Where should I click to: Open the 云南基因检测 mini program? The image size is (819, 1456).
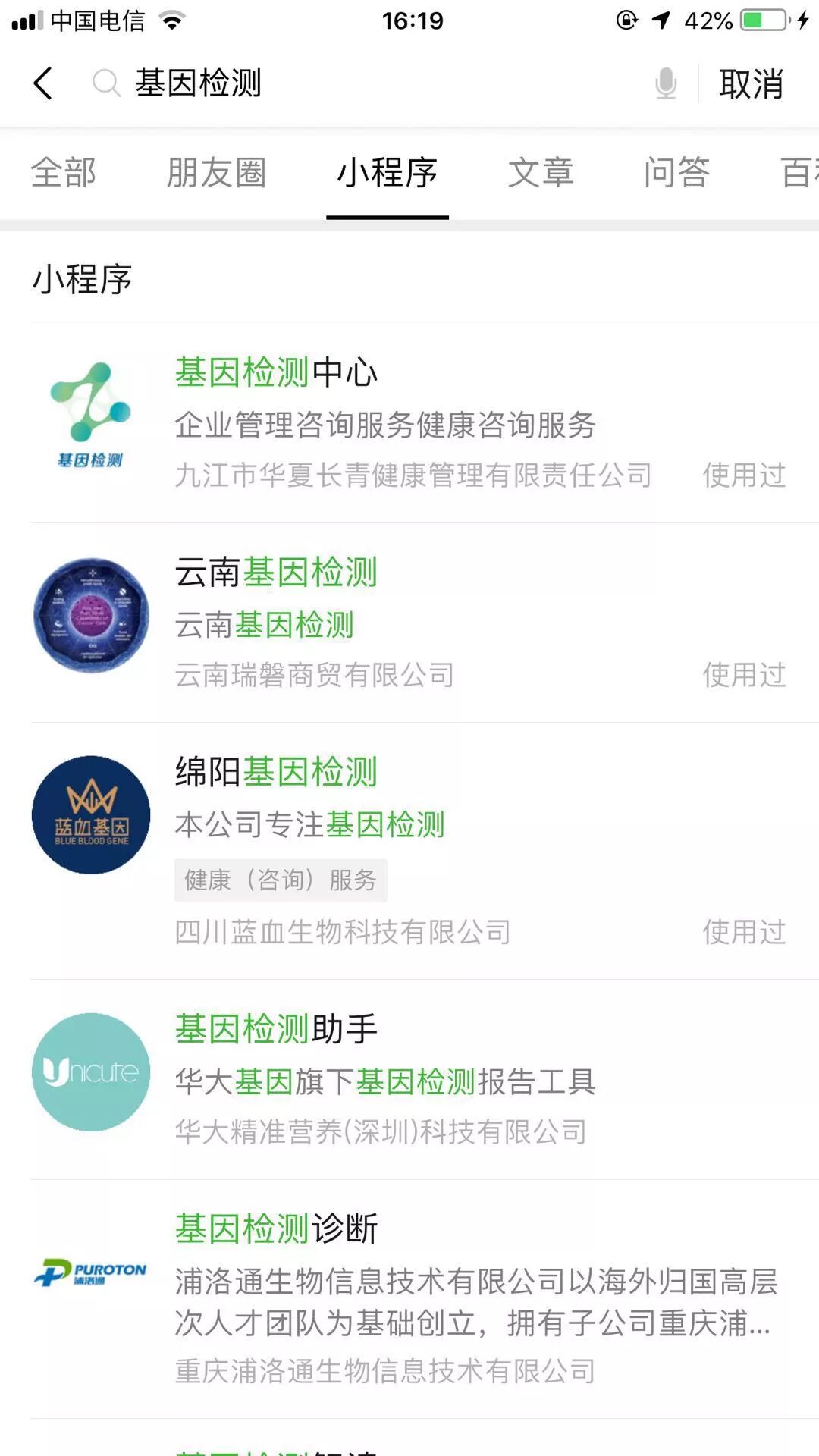pos(409,623)
